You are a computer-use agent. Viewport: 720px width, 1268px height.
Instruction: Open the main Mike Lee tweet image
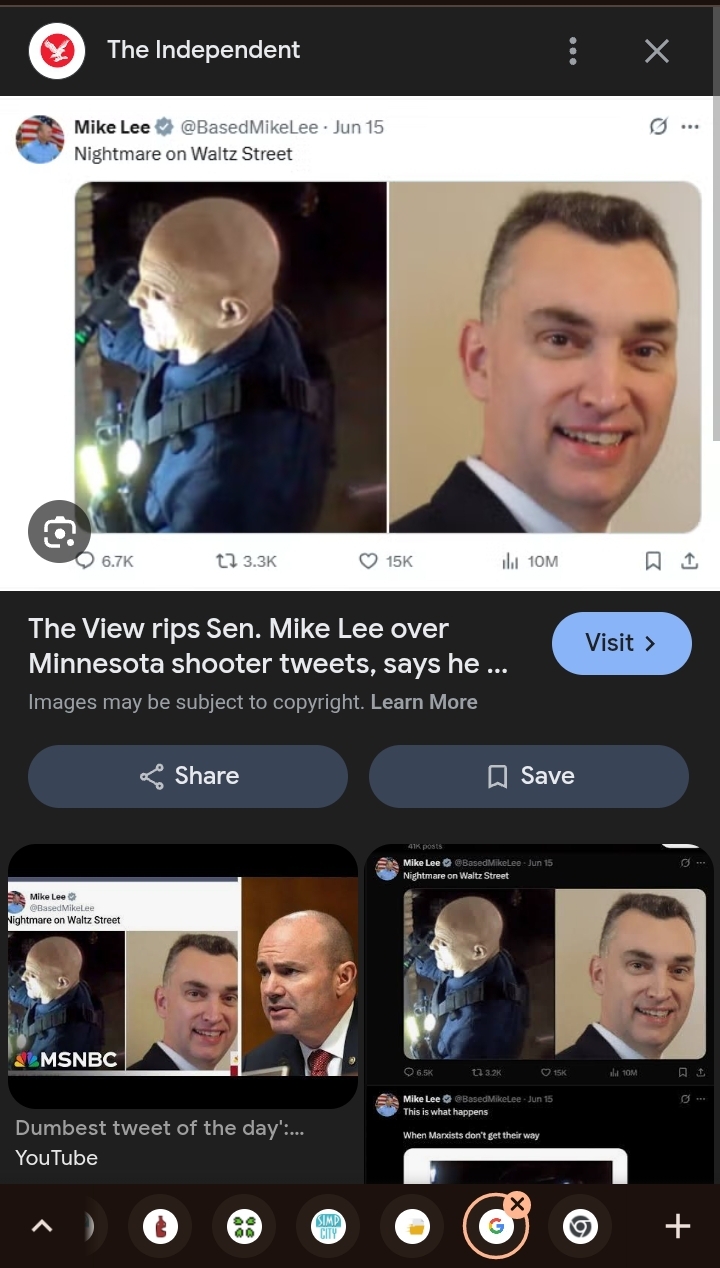(x=388, y=356)
